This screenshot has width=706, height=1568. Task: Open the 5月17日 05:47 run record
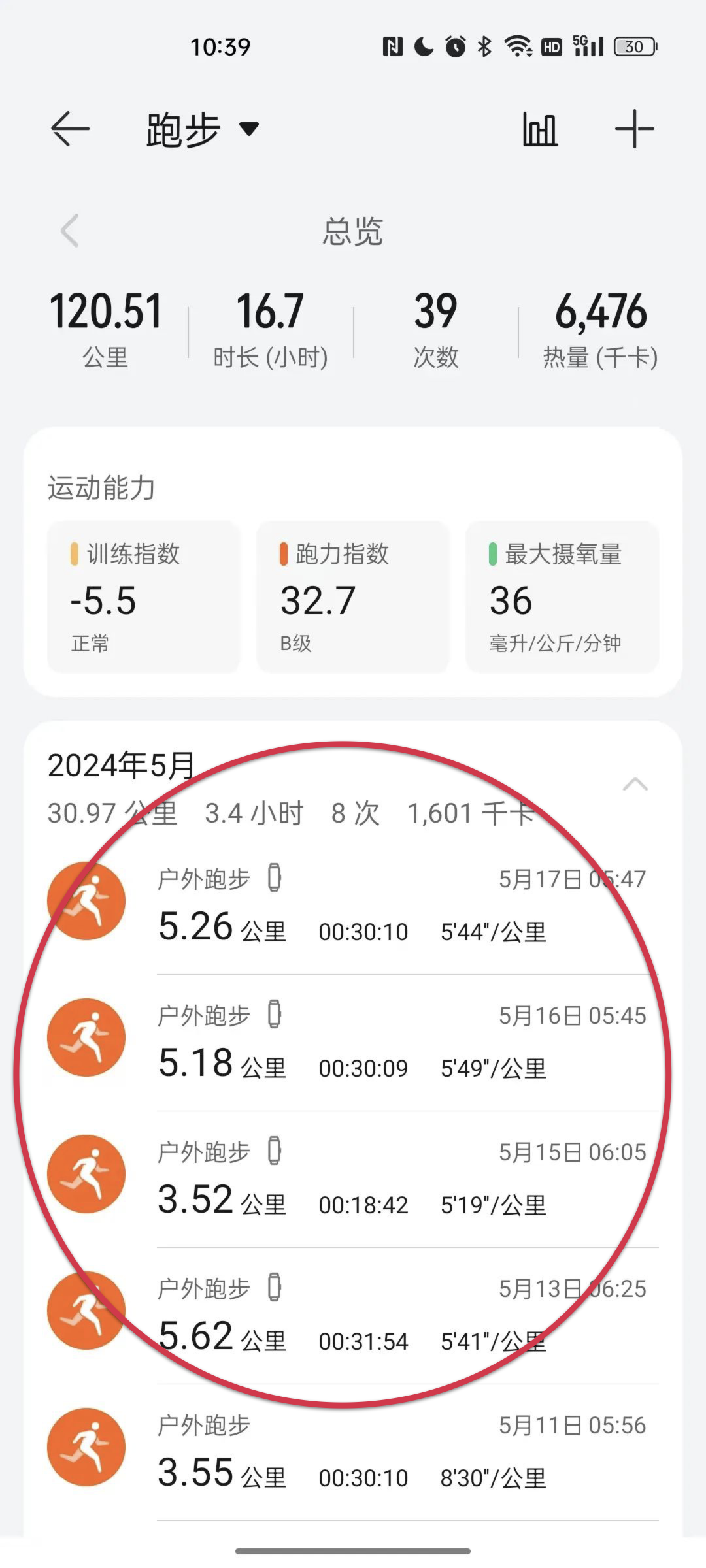[353, 906]
